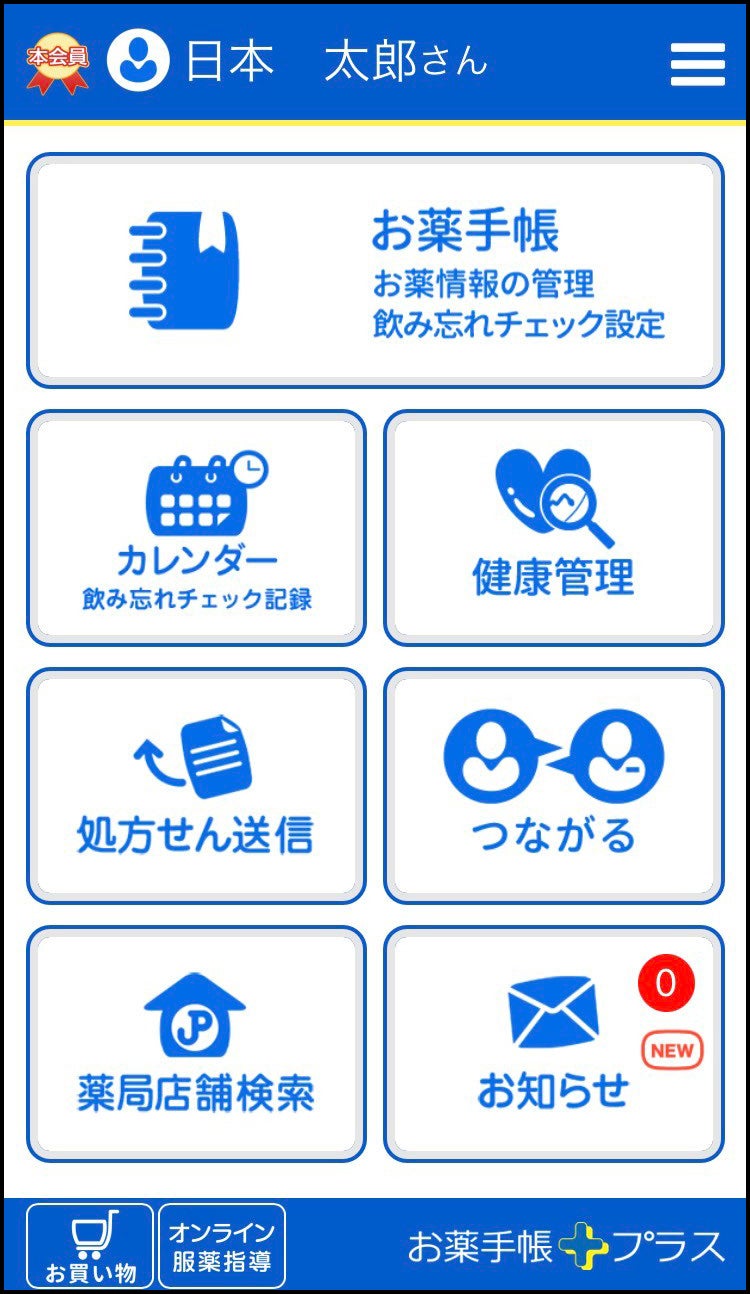Go to 健康管理 health management
The image size is (750, 1294).
pyautogui.click(x=553, y=528)
